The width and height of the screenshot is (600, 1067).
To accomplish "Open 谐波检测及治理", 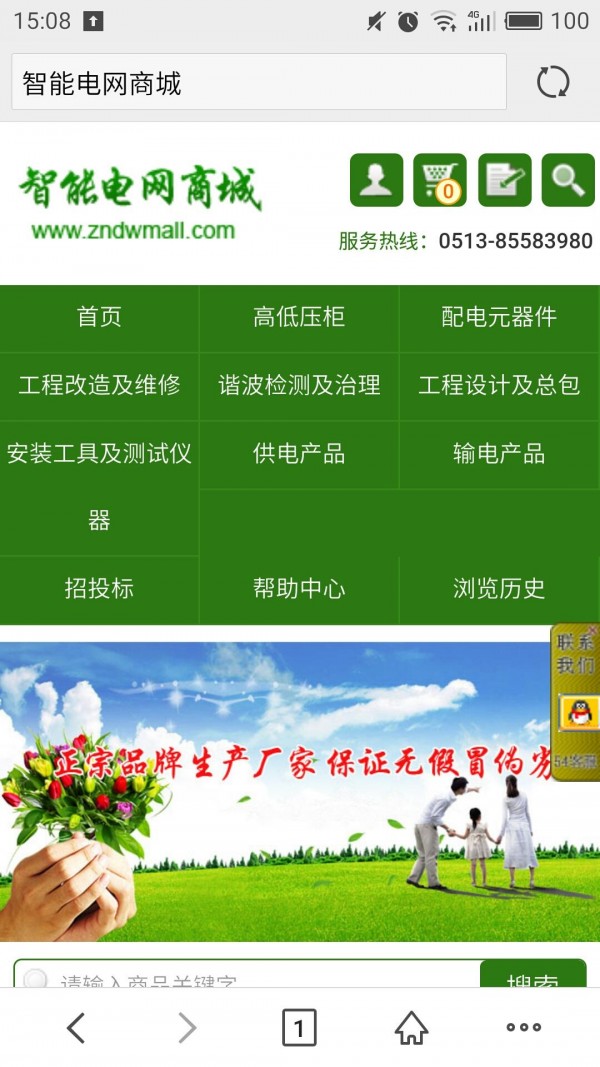I will 299,385.
